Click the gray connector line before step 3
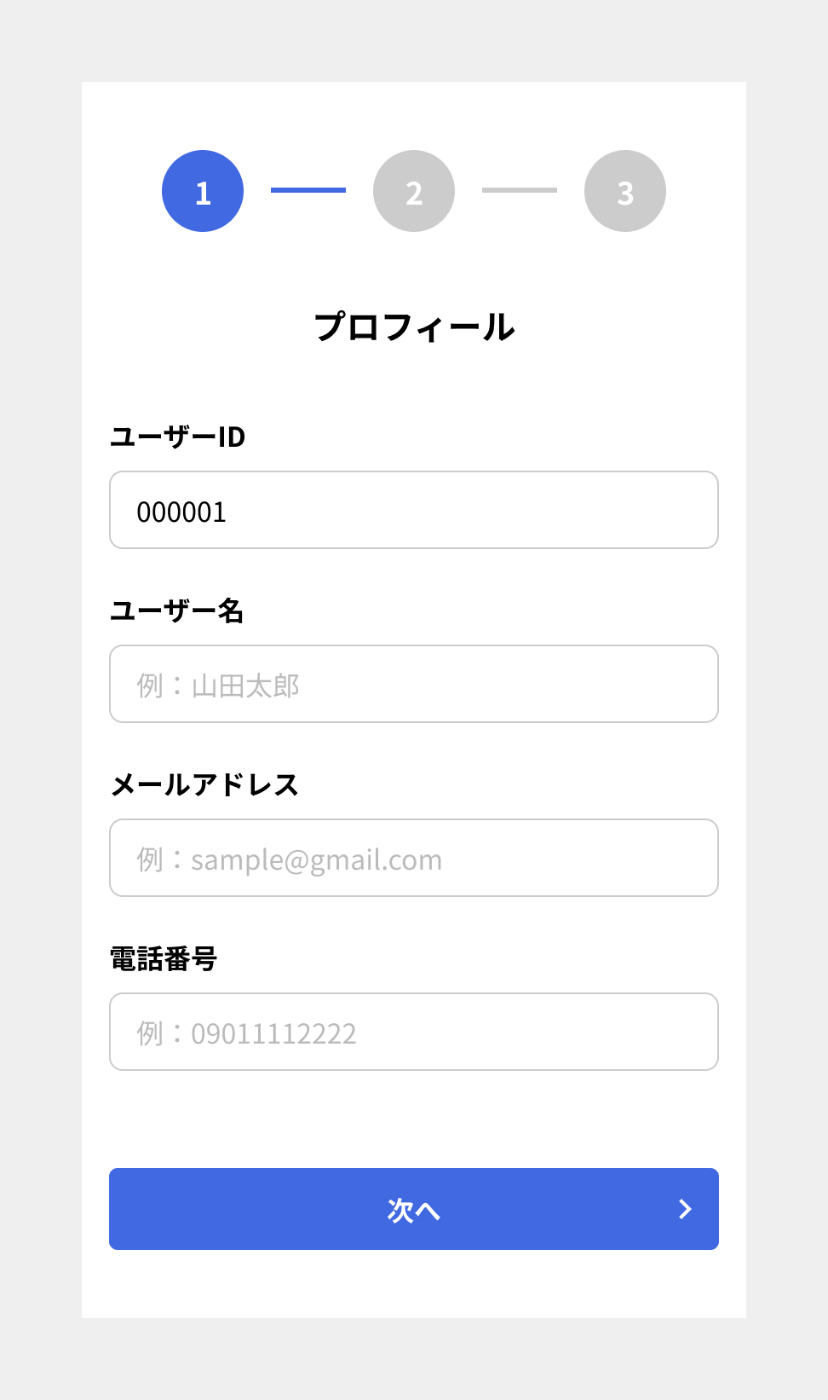 coord(519,191)
